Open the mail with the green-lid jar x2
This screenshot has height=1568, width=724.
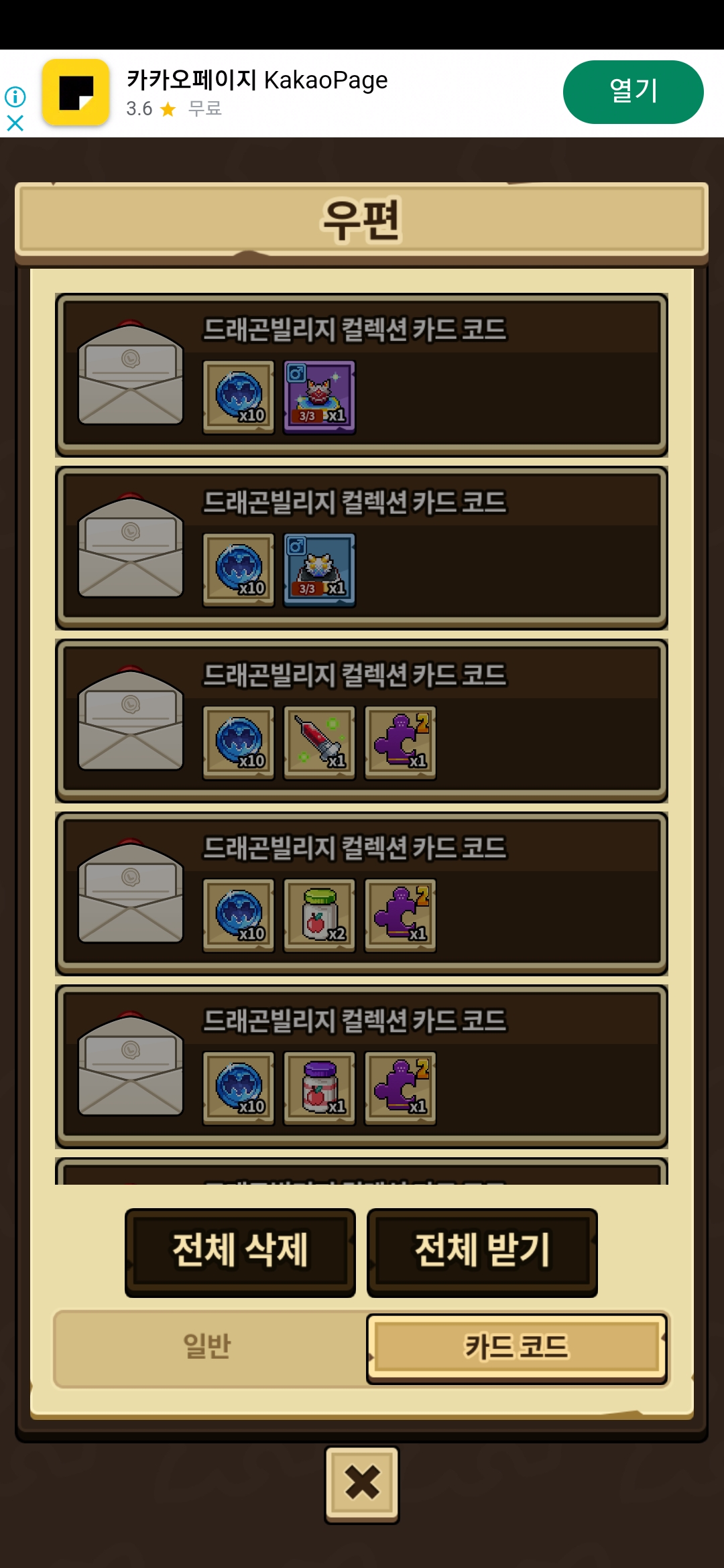(x=361, y=894)
